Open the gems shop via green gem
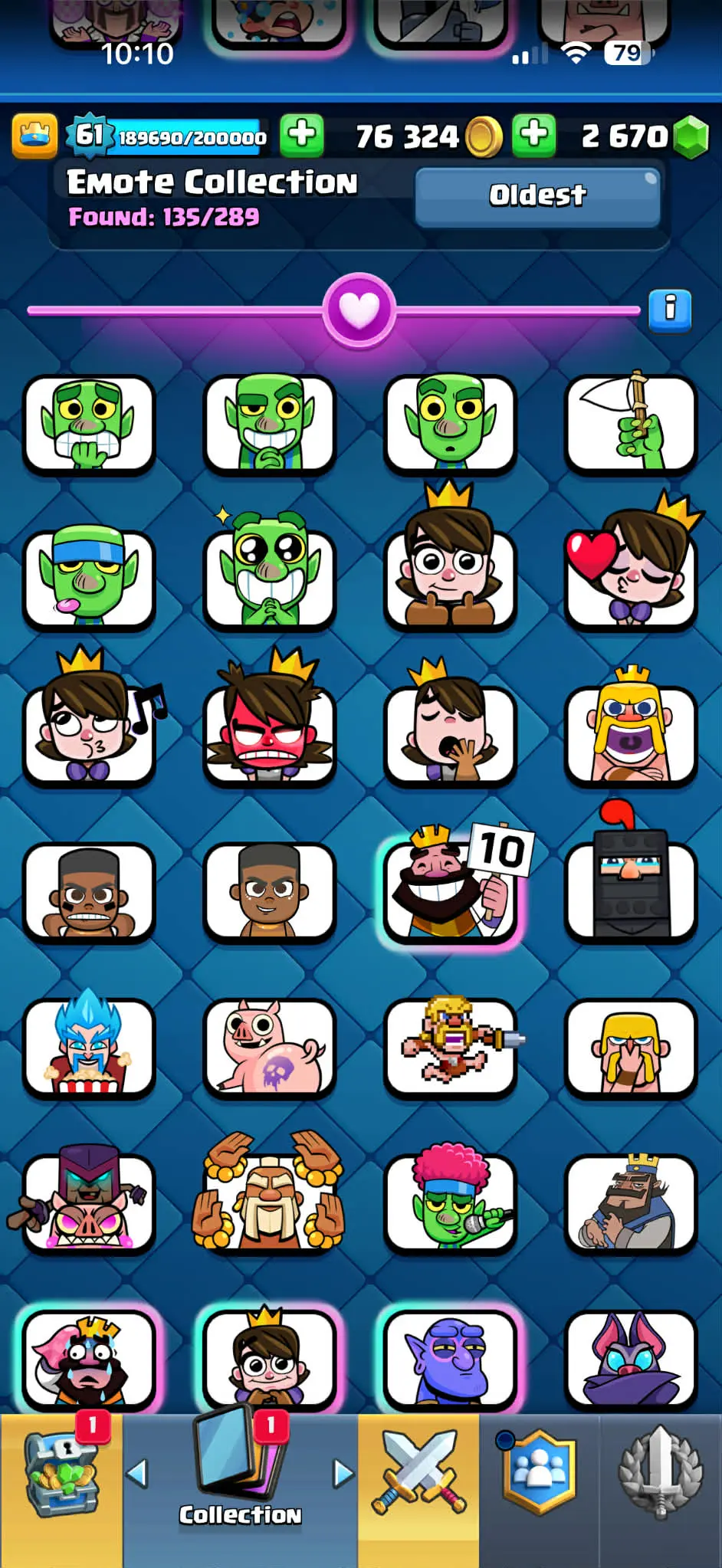Screen dimensions: 722x1568 pyautogui.click(x=692, y=137)
